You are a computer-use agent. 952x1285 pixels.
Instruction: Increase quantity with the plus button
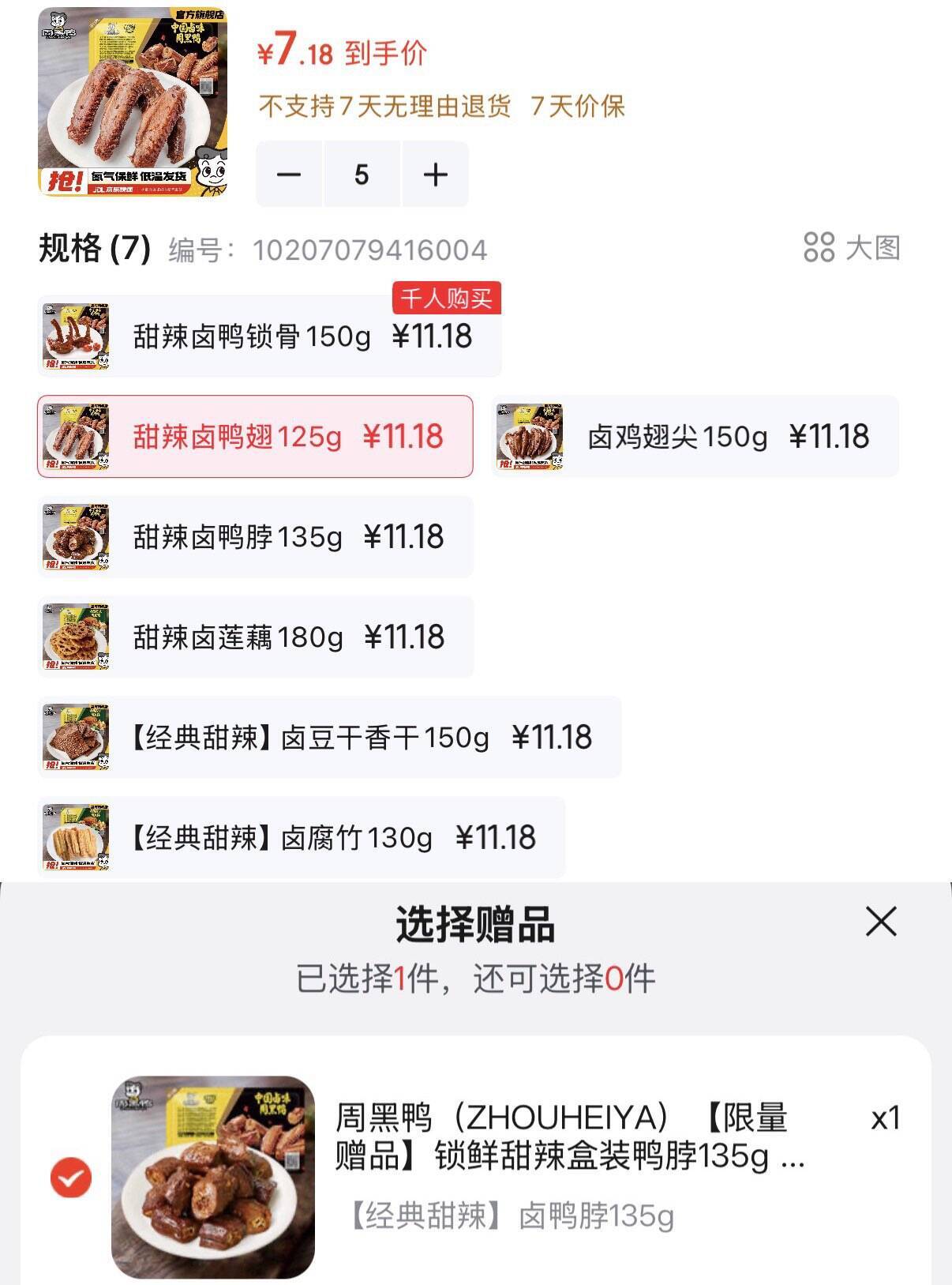(x=435, y=175)
